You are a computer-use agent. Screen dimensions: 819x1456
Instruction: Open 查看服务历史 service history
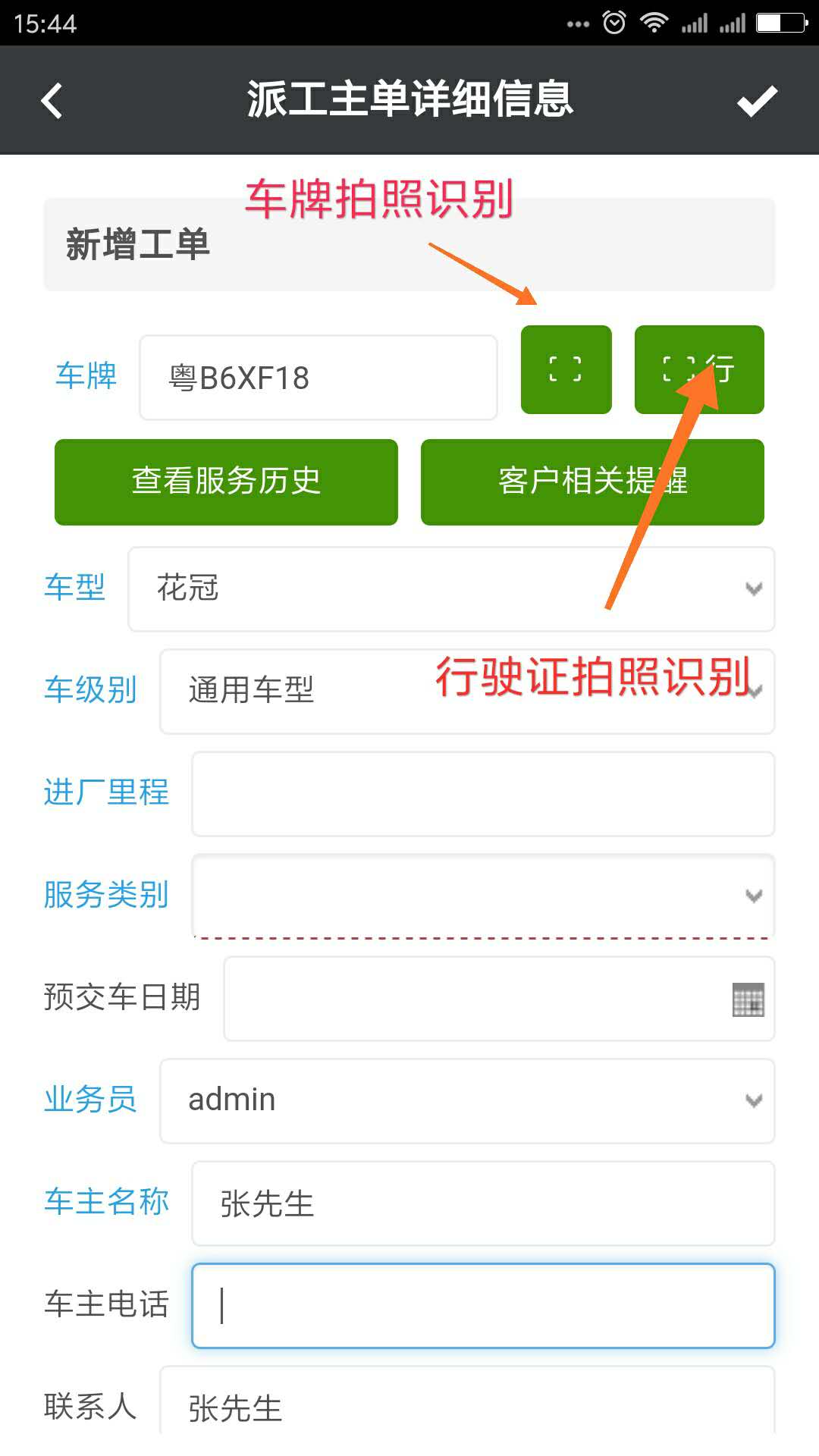coord(226,482)
